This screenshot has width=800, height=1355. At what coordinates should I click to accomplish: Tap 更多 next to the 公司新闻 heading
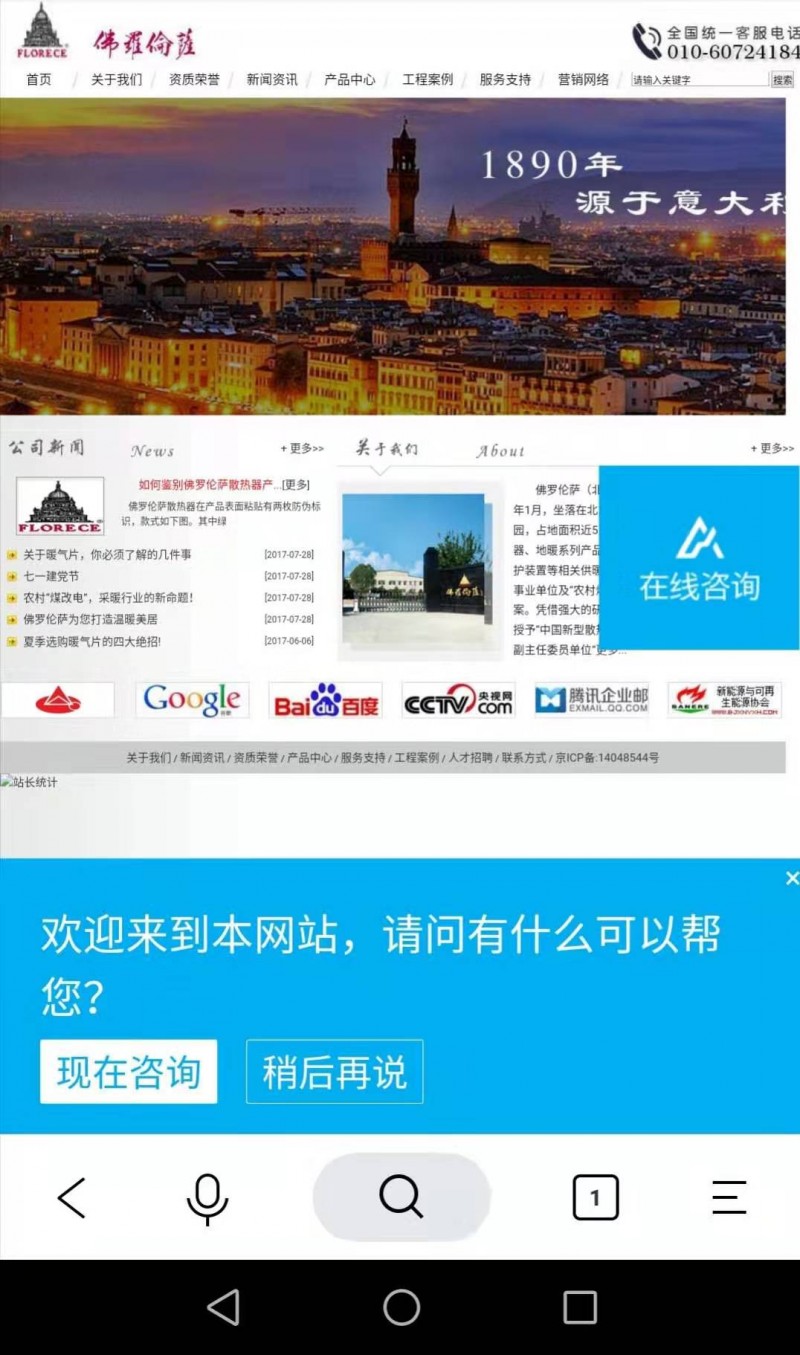click(302, 449)
